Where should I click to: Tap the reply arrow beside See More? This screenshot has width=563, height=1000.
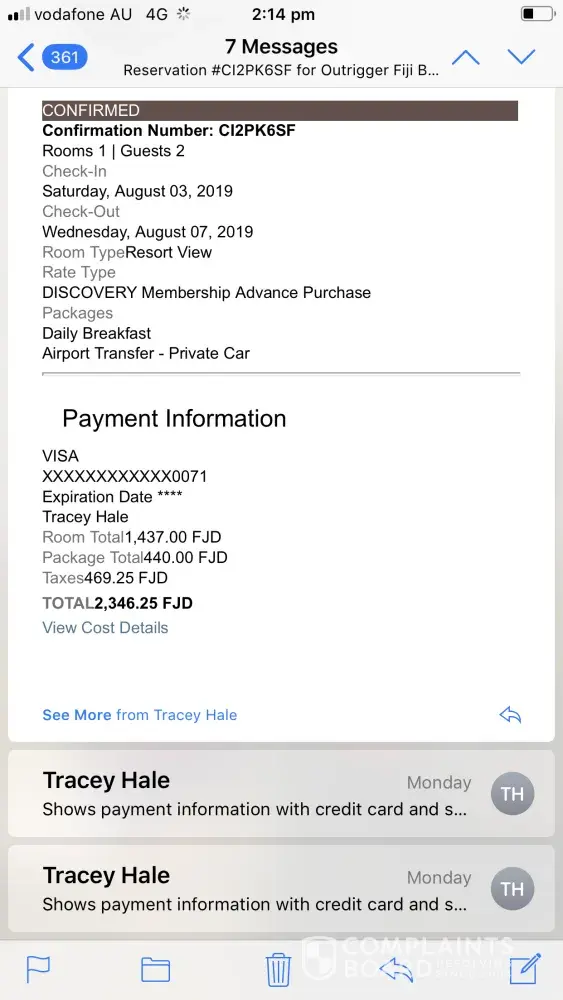(x=510, y=715)
